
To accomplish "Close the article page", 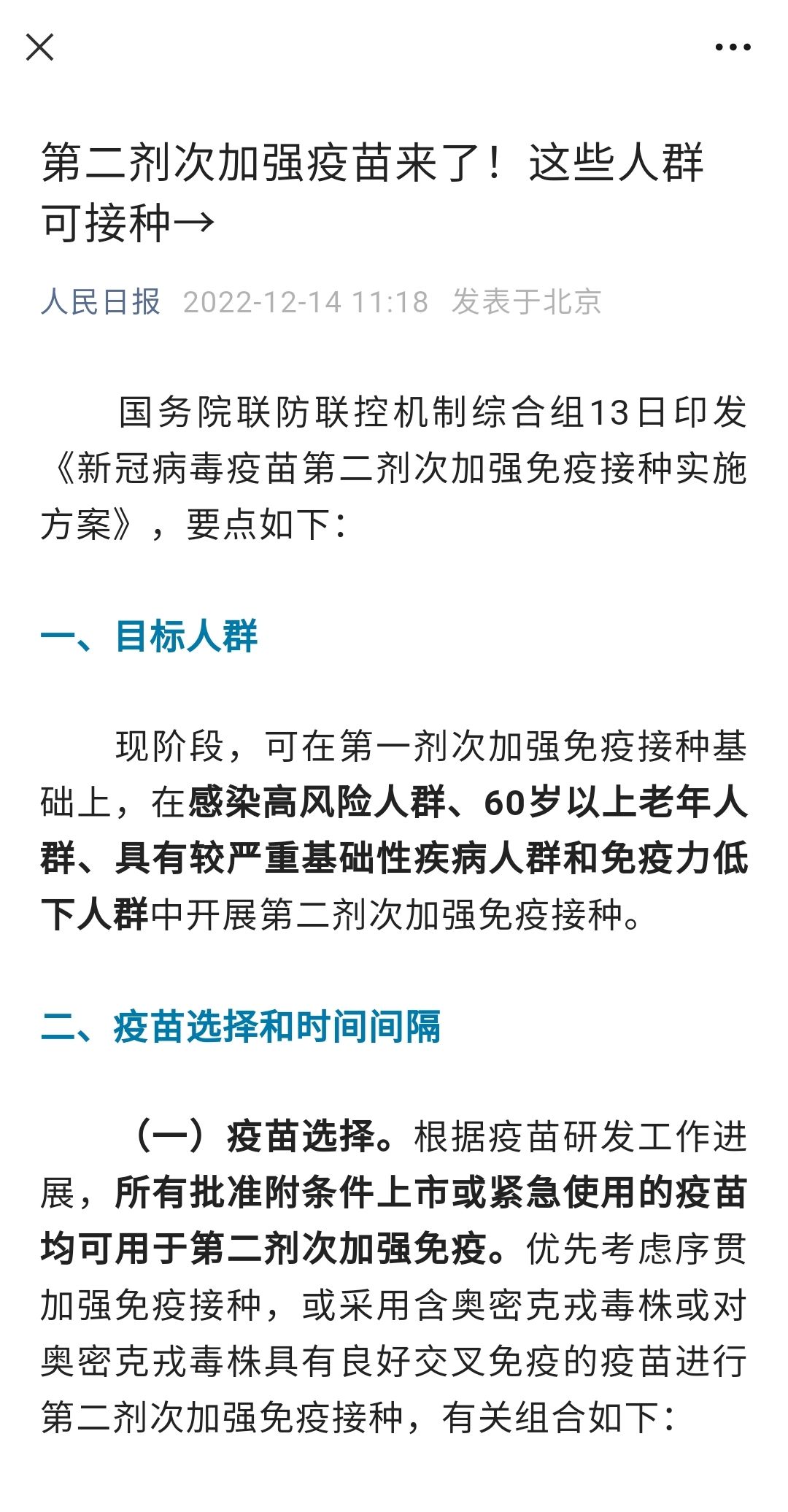I will 39,47.
